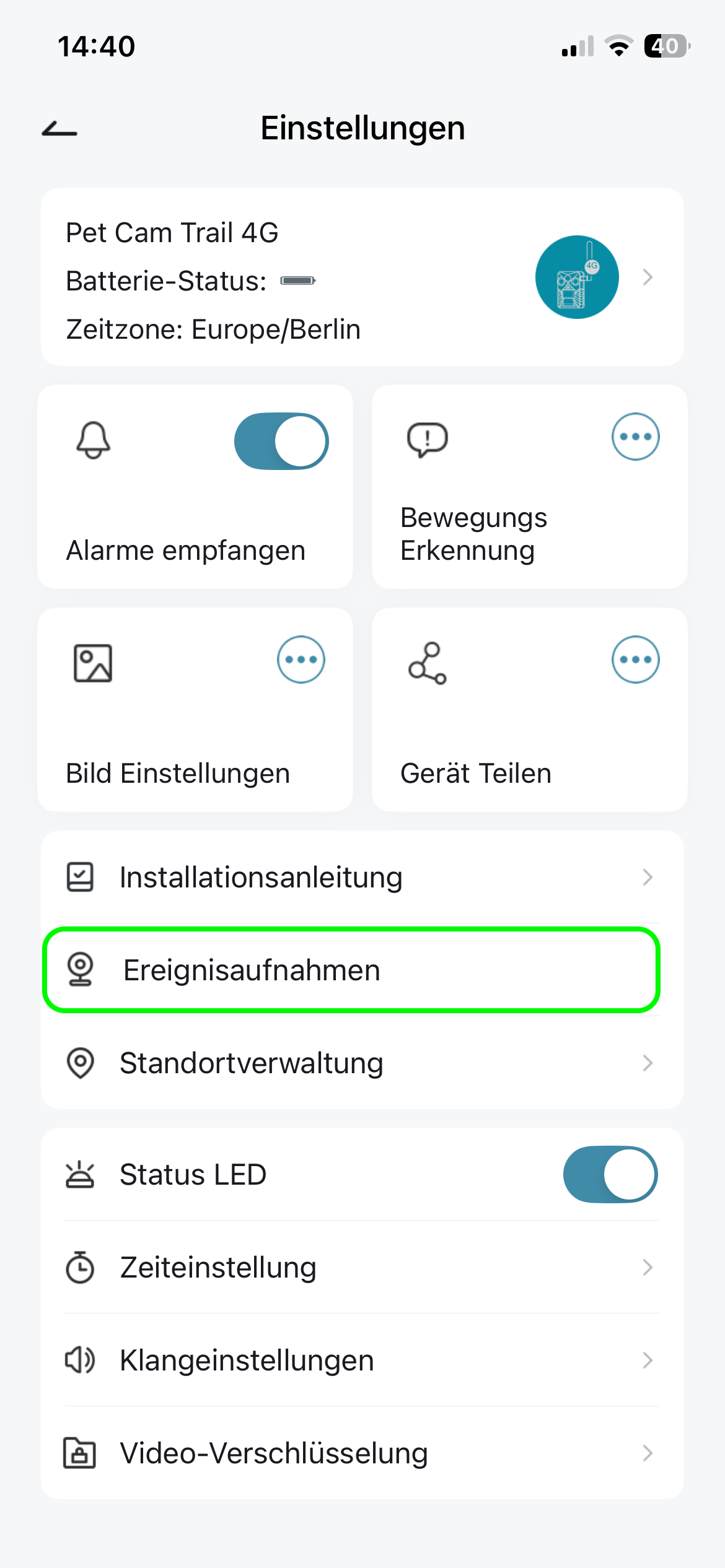
Task: Open Bewegungs Erkennung options
Action: [635, 437]
